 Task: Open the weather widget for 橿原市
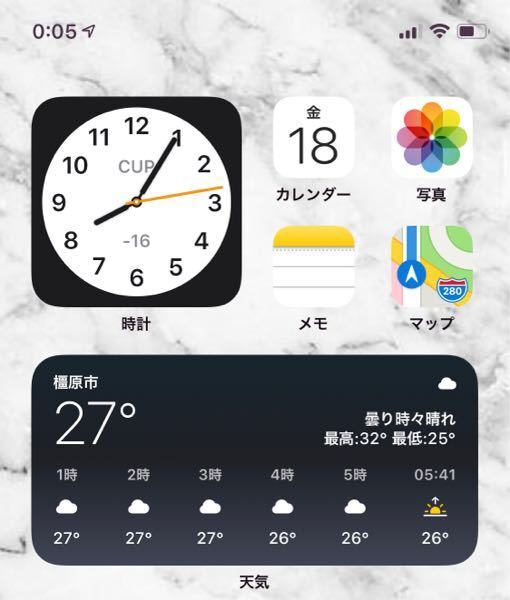(x=254, y=460)
